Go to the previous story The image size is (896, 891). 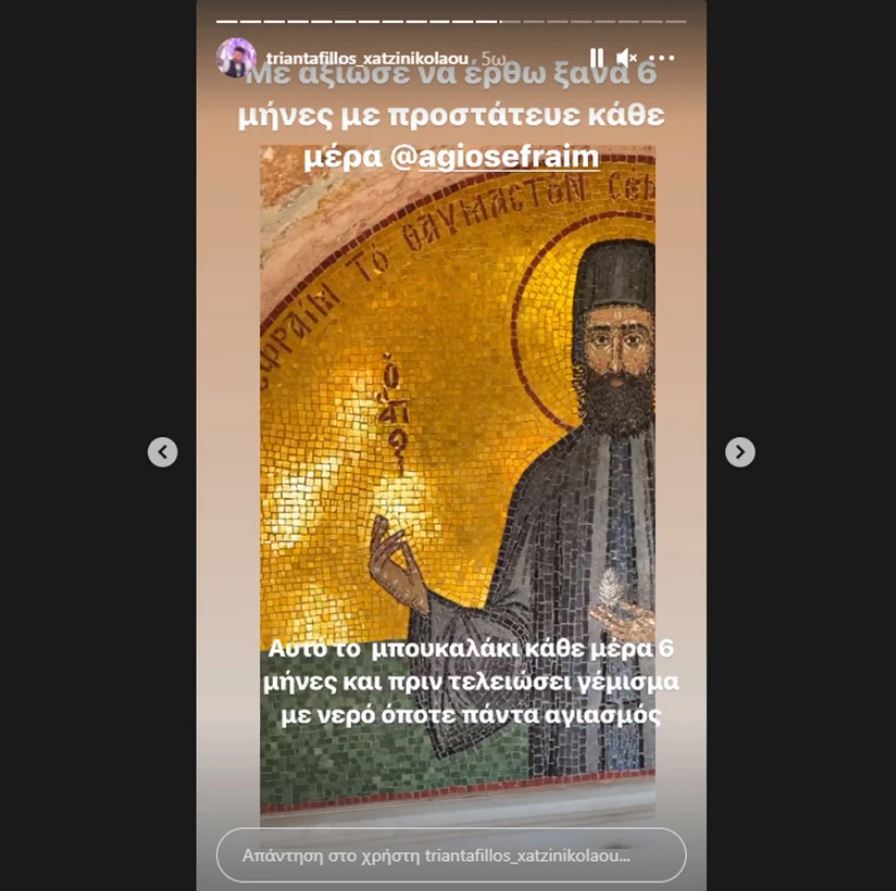point(163,452)
